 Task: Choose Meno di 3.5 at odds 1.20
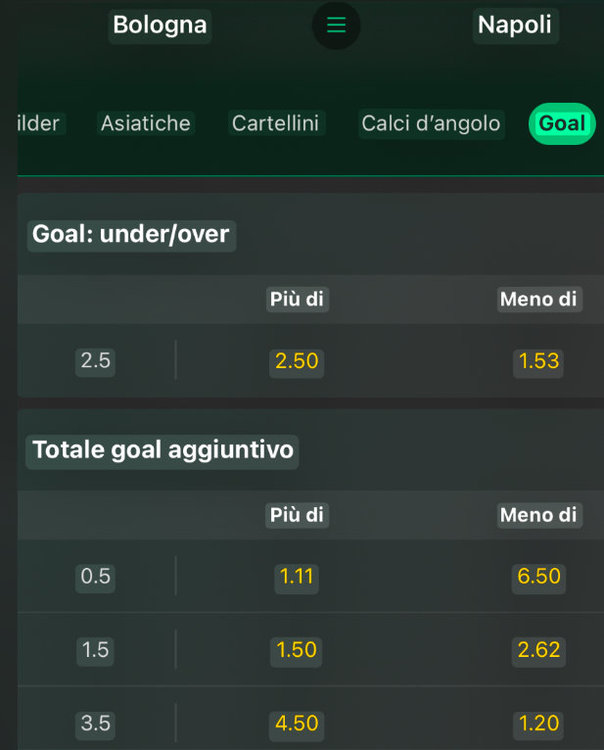point(539,723)
